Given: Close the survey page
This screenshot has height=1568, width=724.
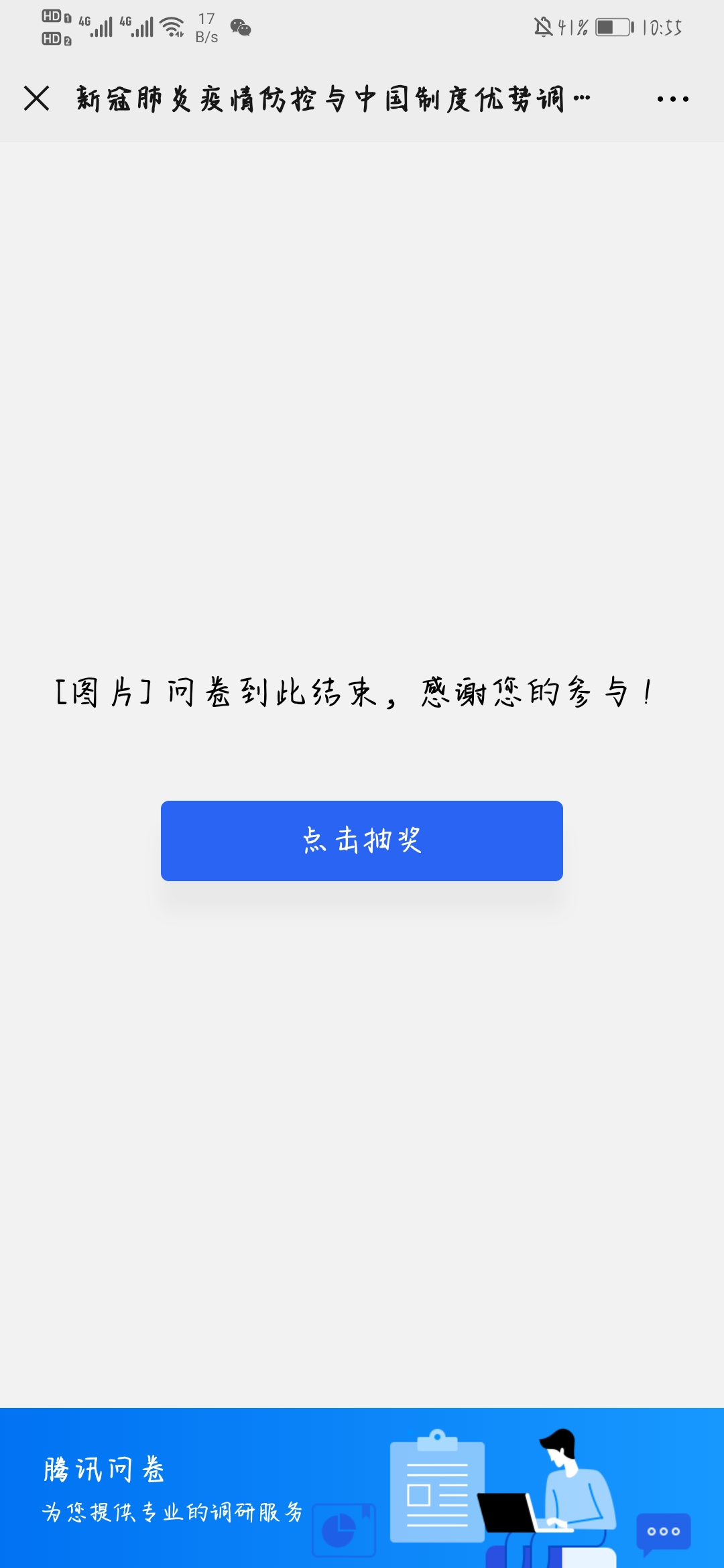Looking at the screenshot, I should (x=37, y=99).
